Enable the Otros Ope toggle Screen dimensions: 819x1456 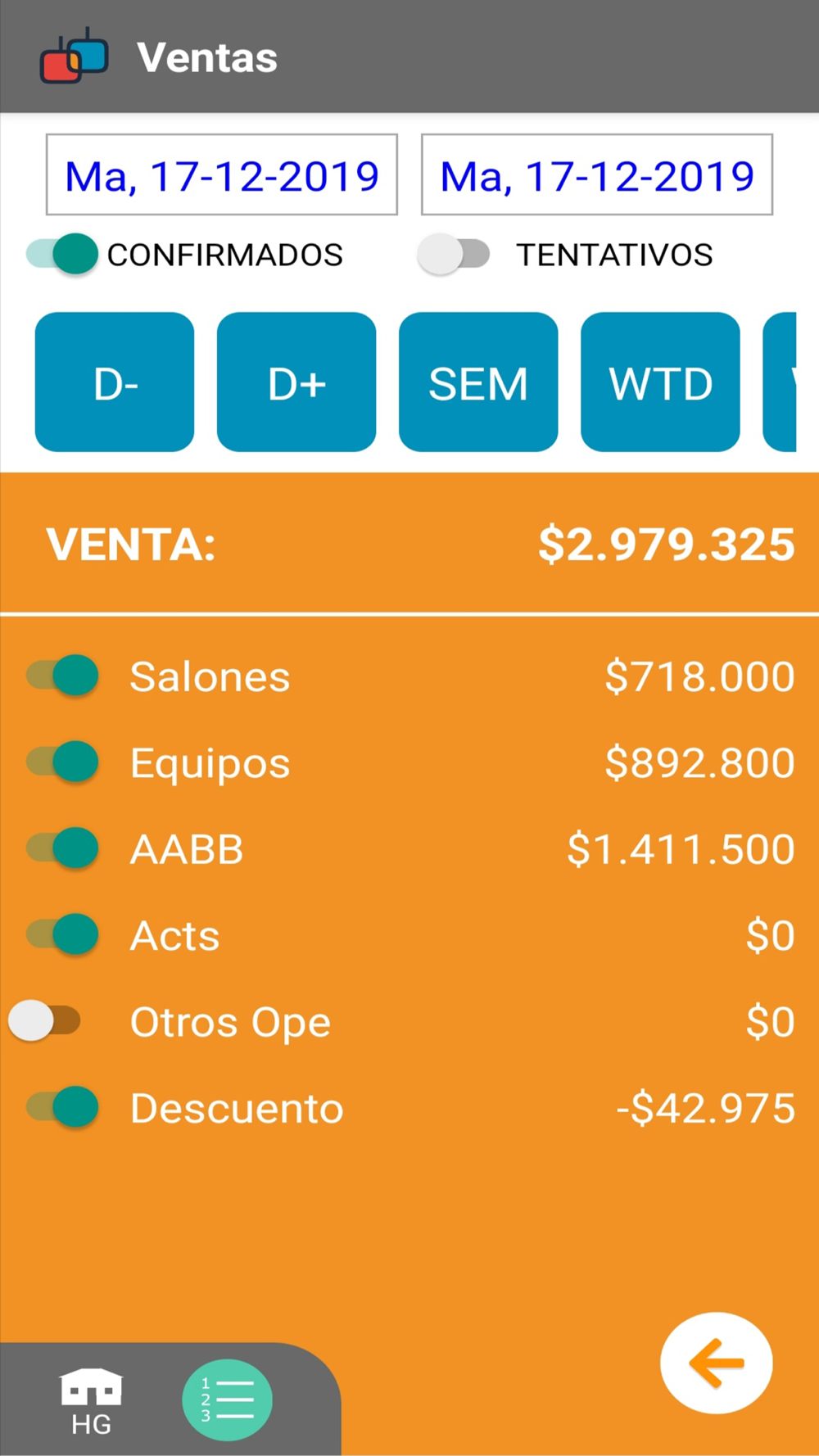click(45, 1021)
